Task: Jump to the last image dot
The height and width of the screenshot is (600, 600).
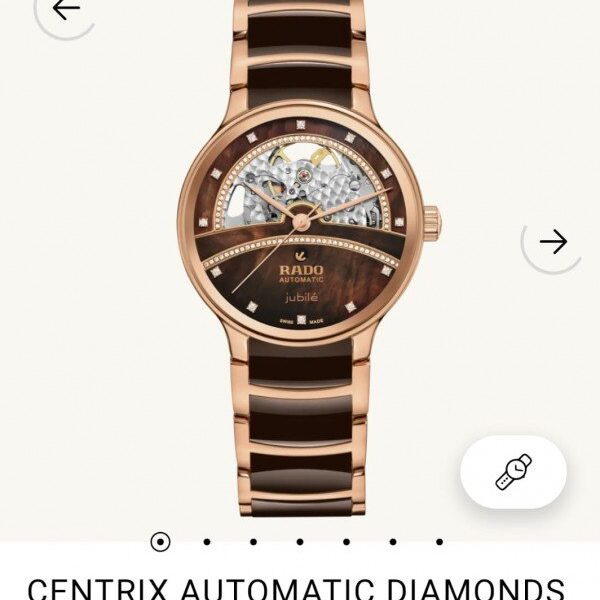Action: pyautogui.click(x=439, y=542)
